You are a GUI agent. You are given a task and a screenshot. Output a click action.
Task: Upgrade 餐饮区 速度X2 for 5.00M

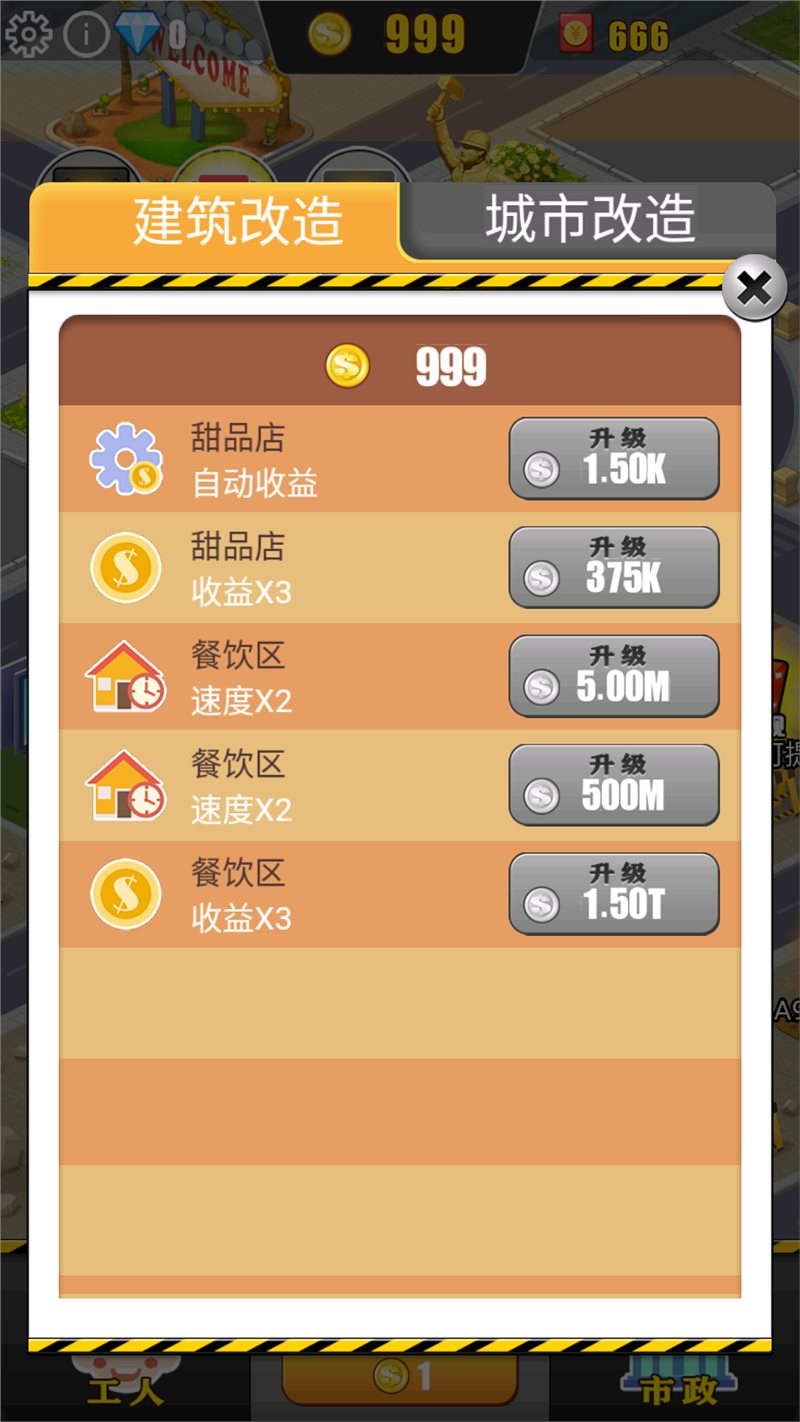[x=614, y=677]
